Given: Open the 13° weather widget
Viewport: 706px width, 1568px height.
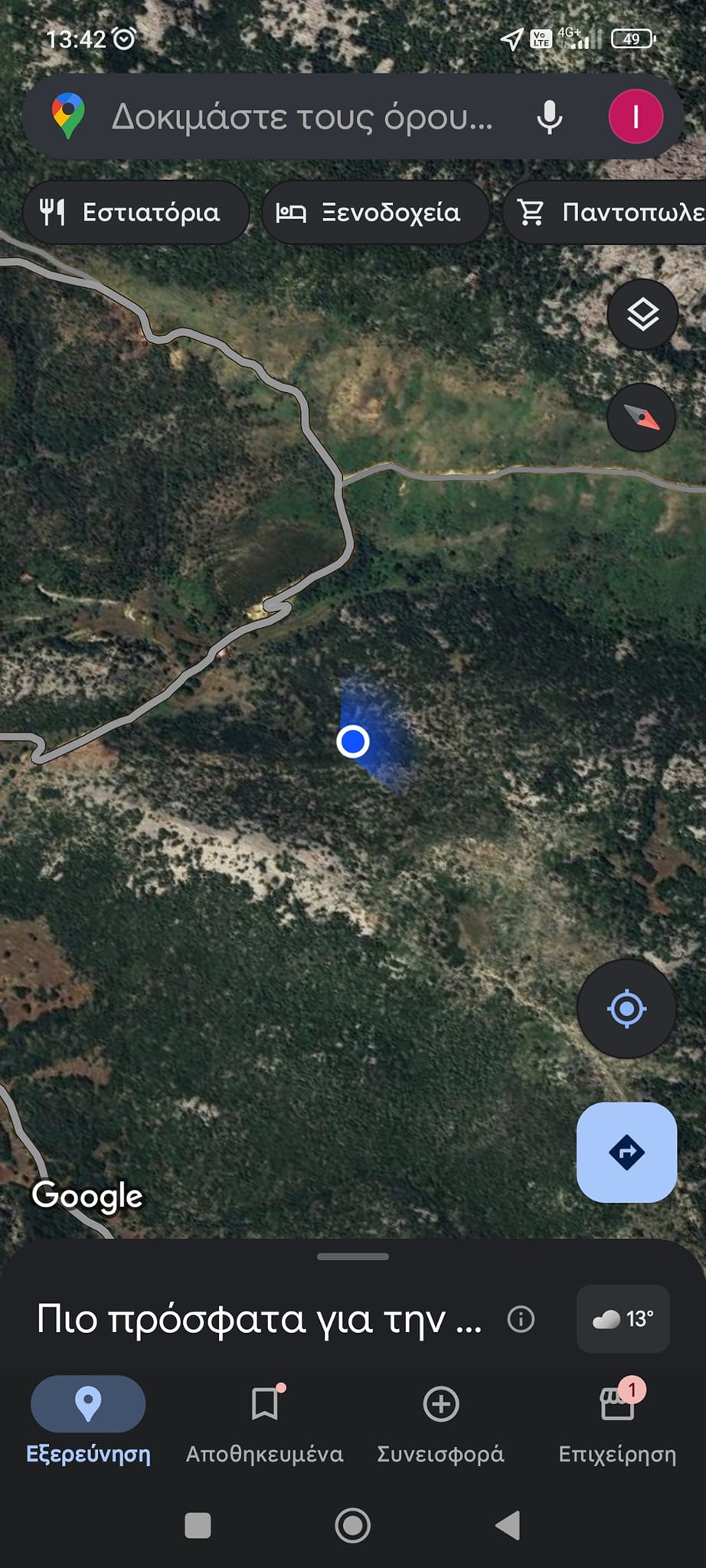Looking at the screenshot, I should tap(623, 1319).
